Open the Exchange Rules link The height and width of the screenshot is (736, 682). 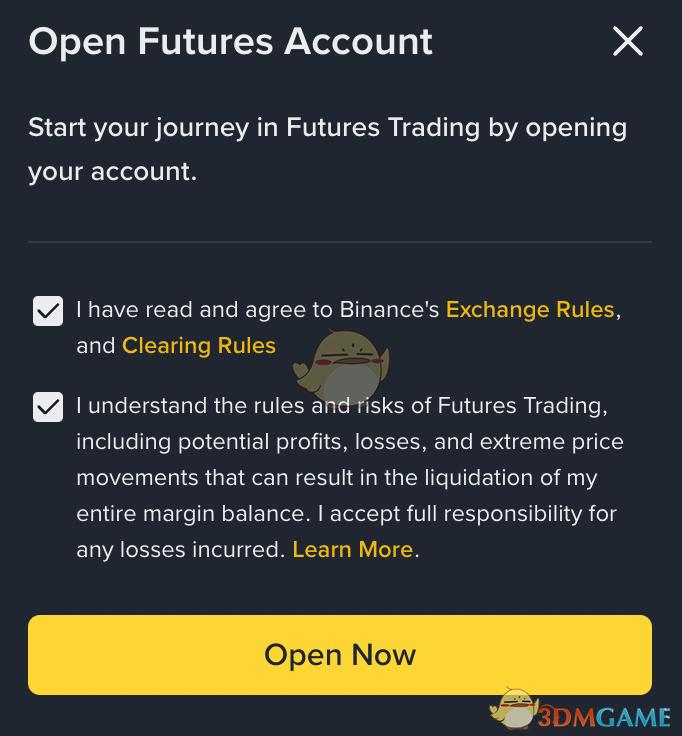coord(530,310)
